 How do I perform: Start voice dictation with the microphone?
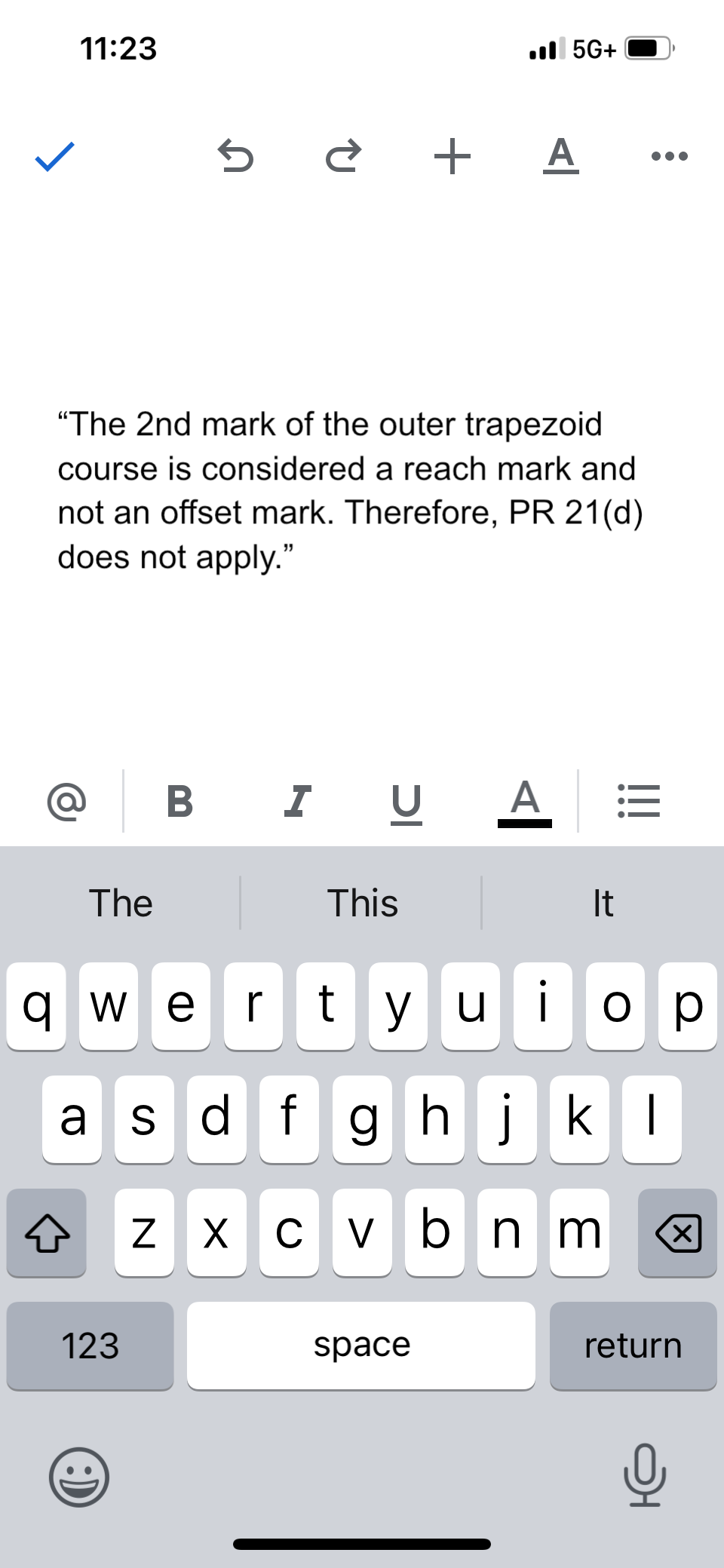coord(645,1474)
